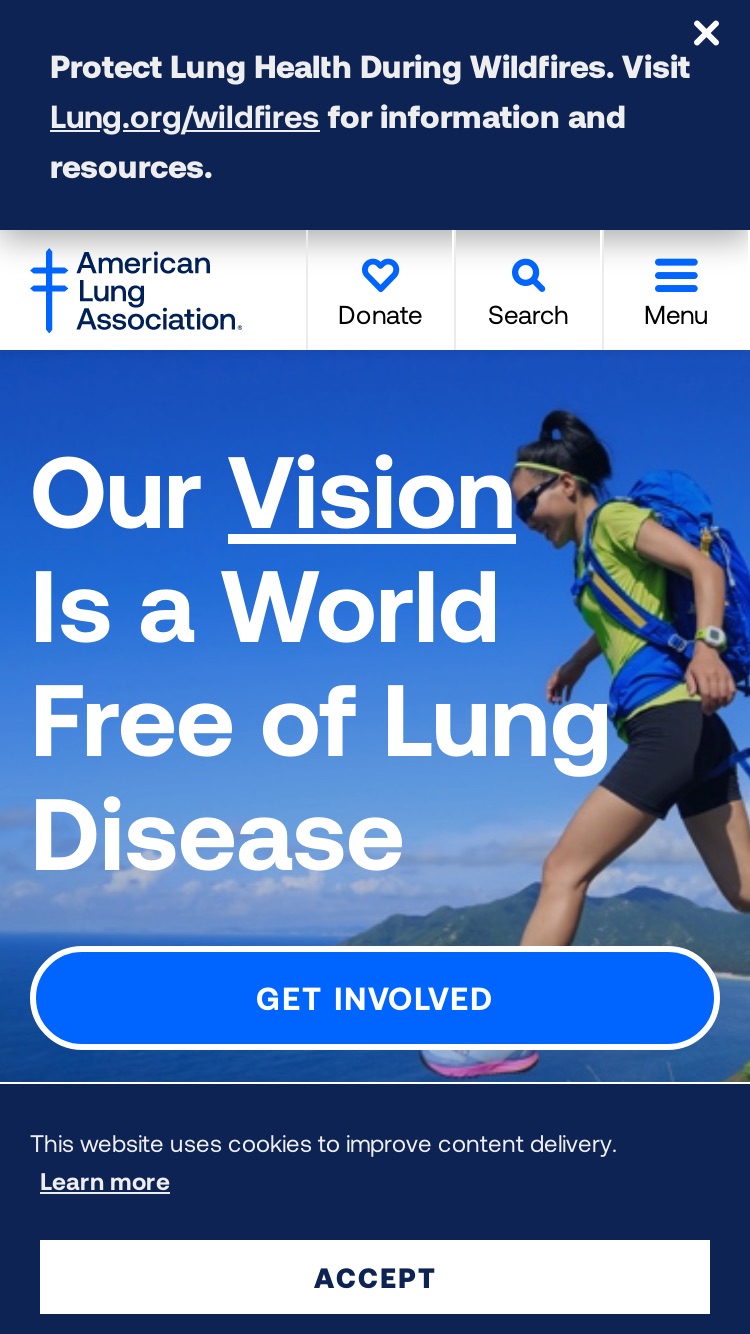Open the Lung.org/wildfires link
750x1334 pixels.
185,118
